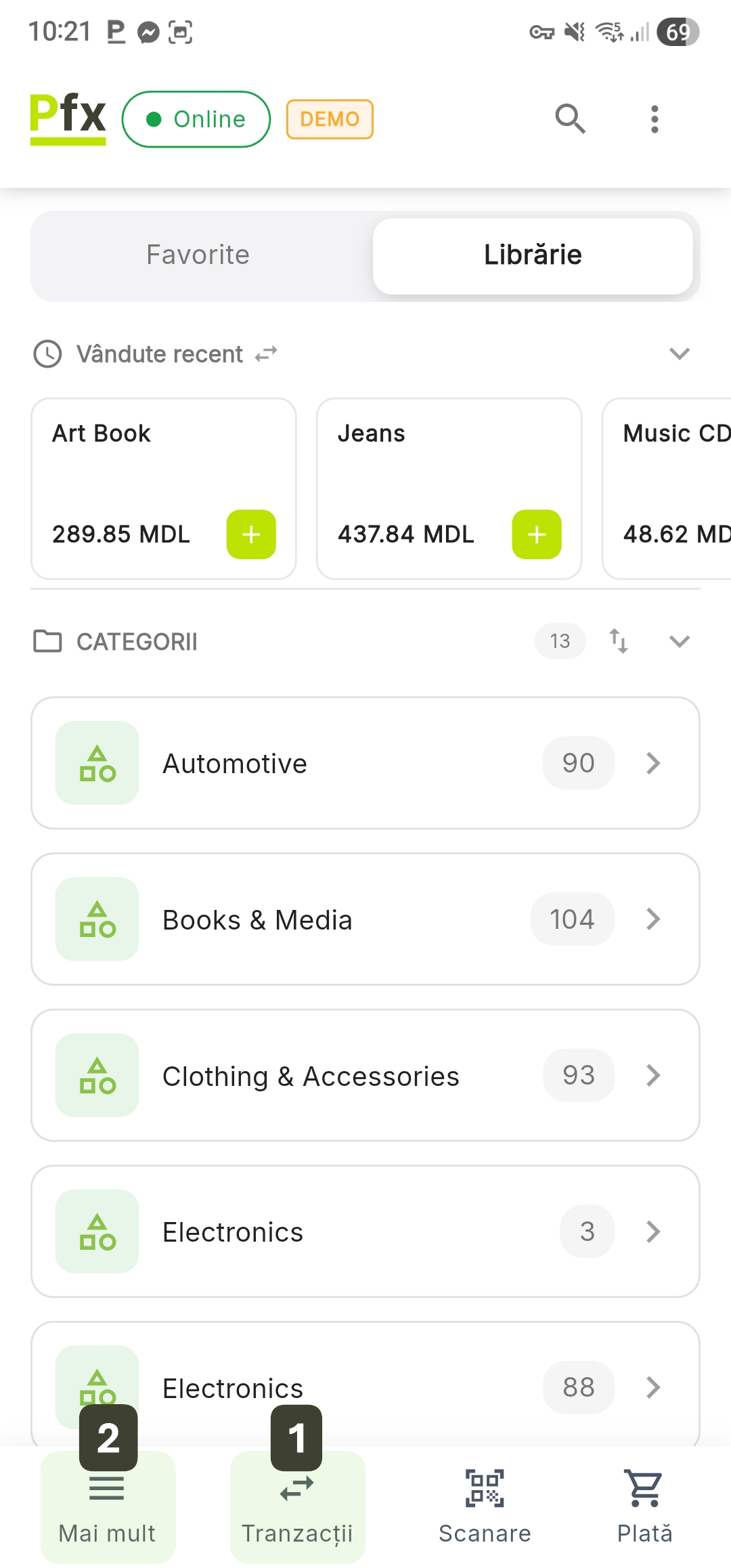
Task: Select the Librărie tab
Action: tap(533, 255)
